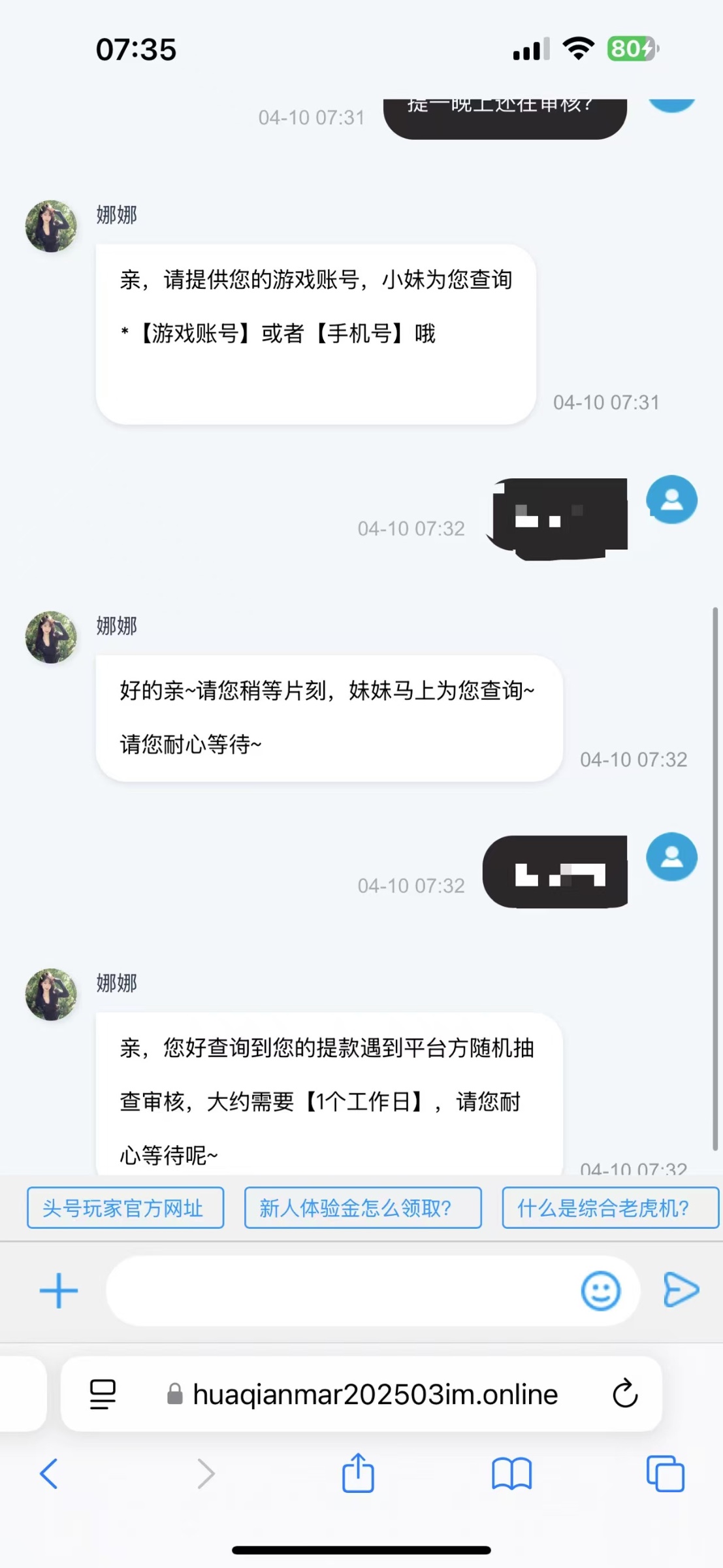Open the emoji picker
Image resolution: width=723 pixels, height=1568 pixels.
tap(600, 1290)
